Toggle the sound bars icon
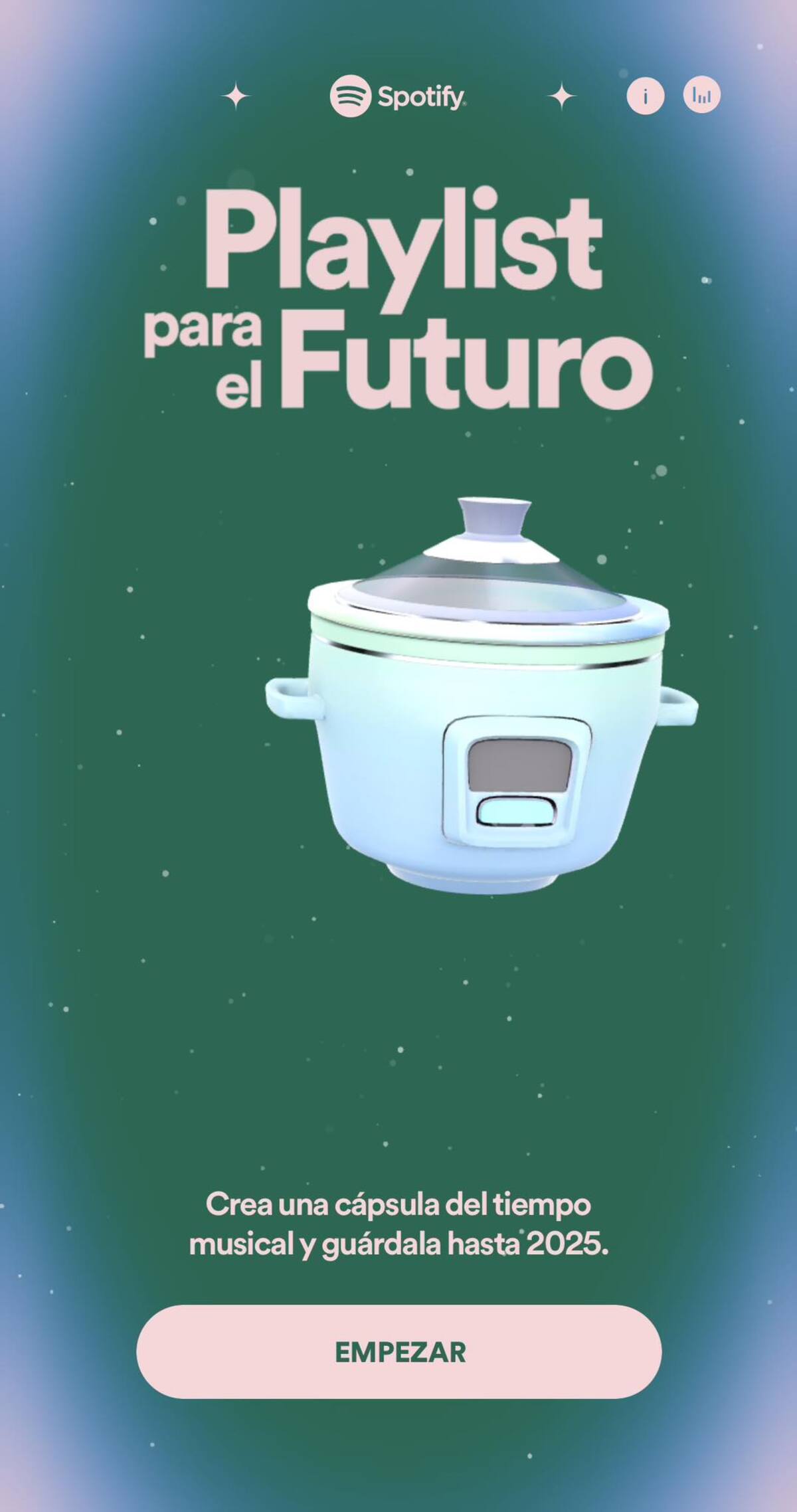The width and height of the screenshot is (797, 1512). tap(701, 95)
